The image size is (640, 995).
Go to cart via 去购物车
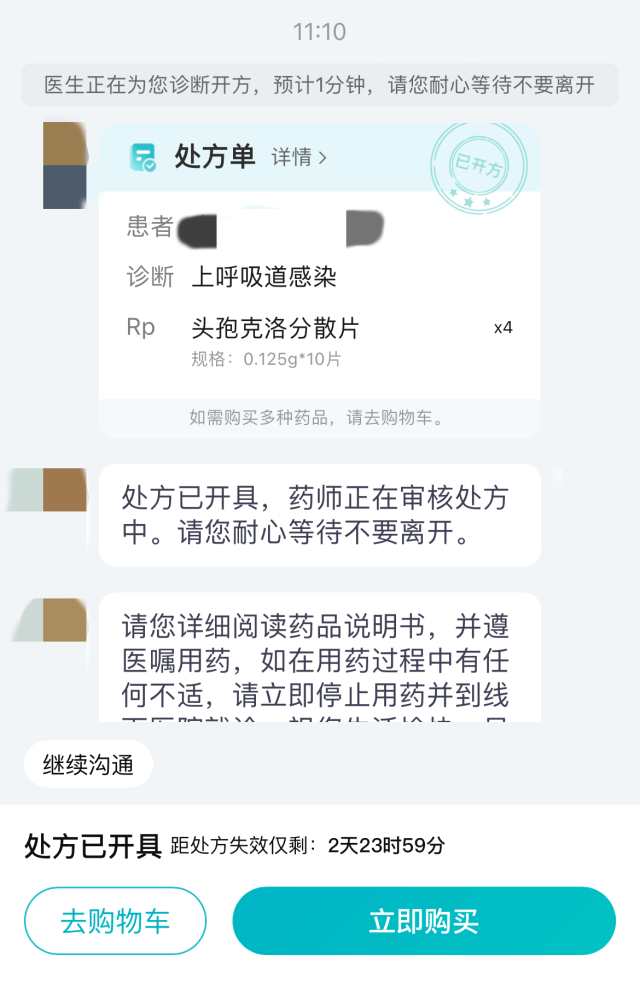click(115, 921)
